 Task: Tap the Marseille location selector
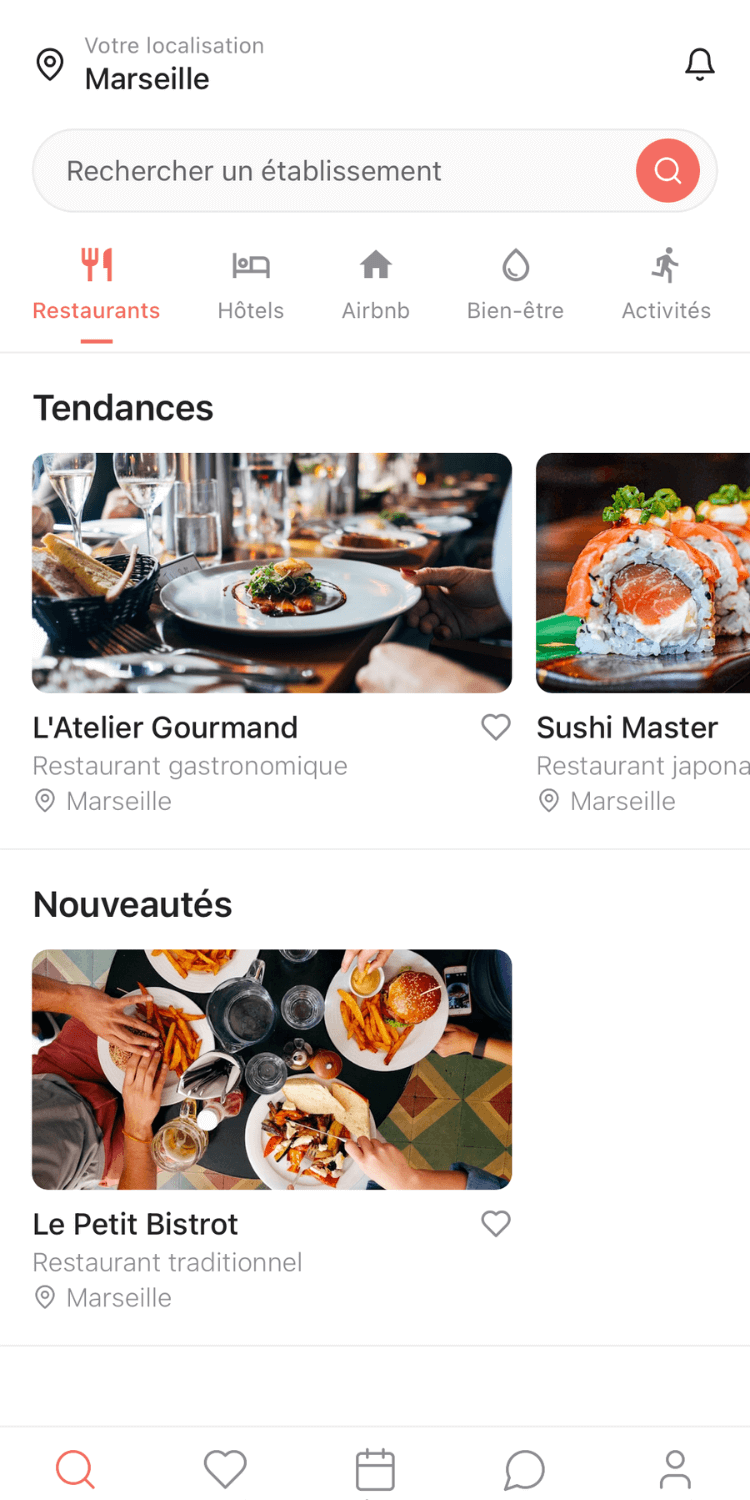147,64
